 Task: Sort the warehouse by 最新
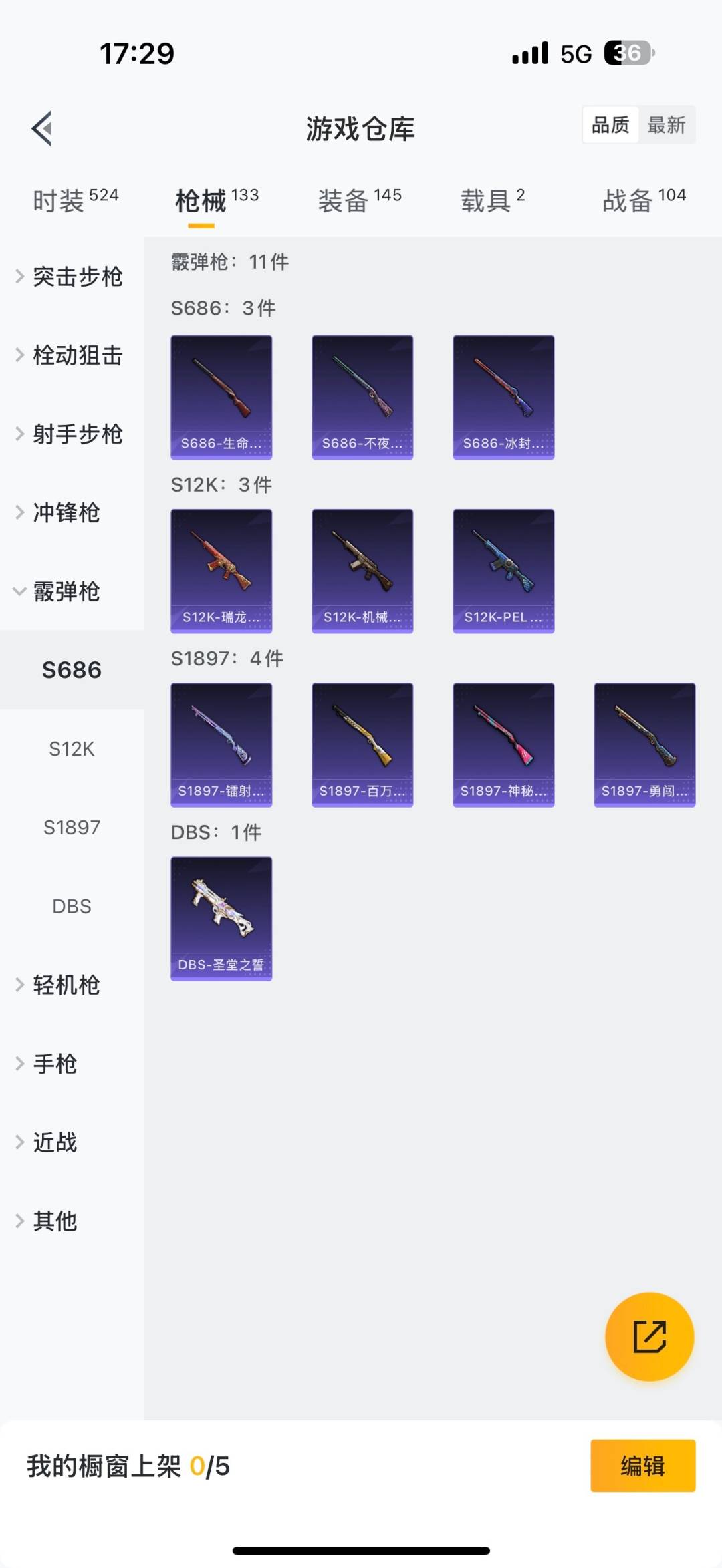coord(666,125)
